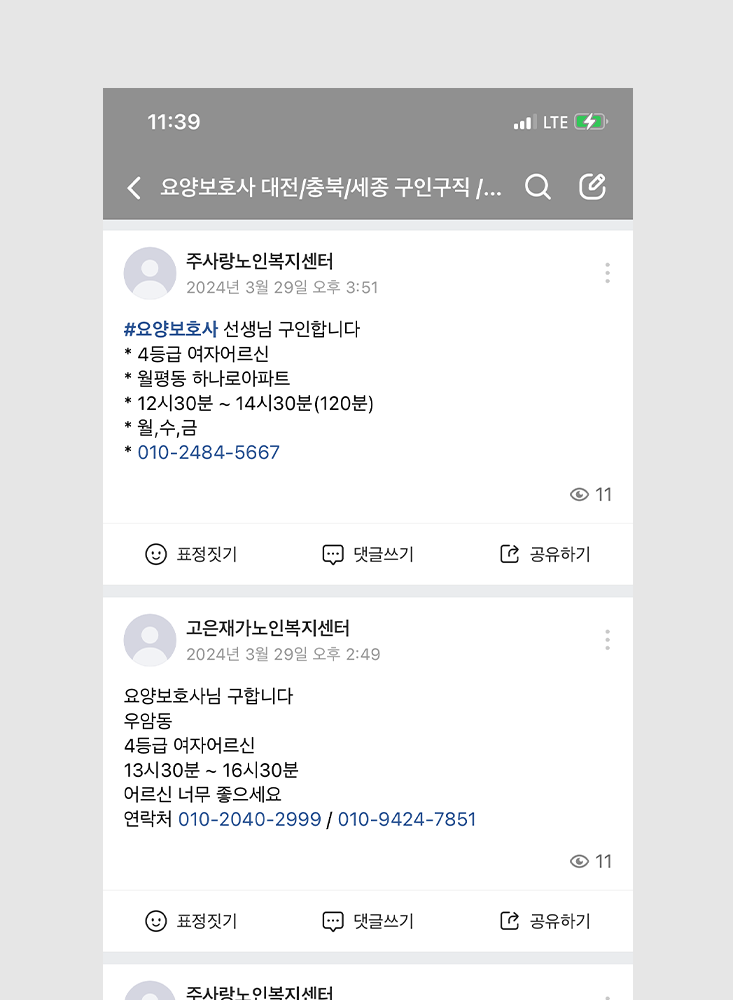
Task: Open the truncated chat room title to expand it
Action: 330,186
